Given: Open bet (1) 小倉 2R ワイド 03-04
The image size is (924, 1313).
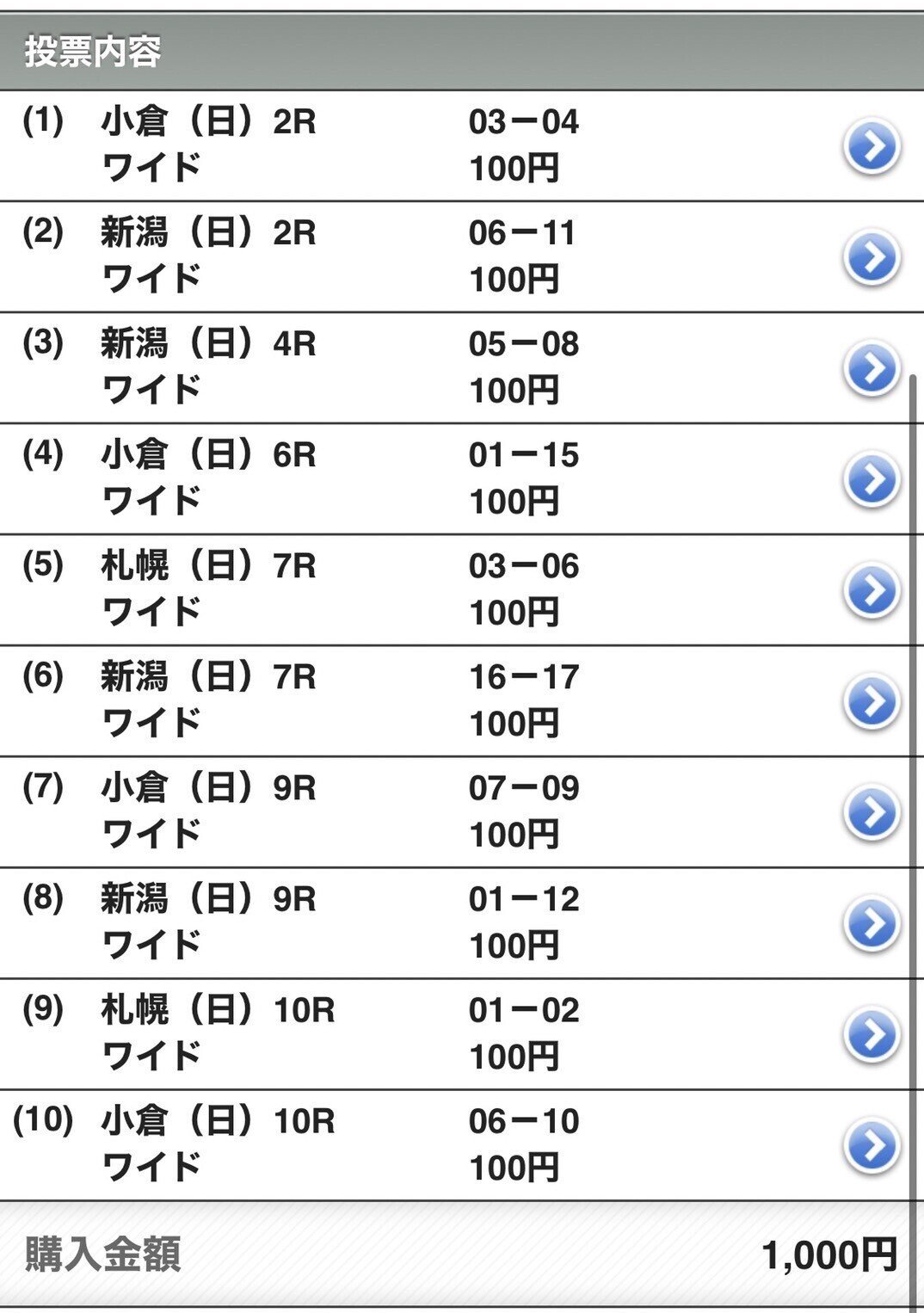Looking at the screenshot, I should tap(872, 147).
